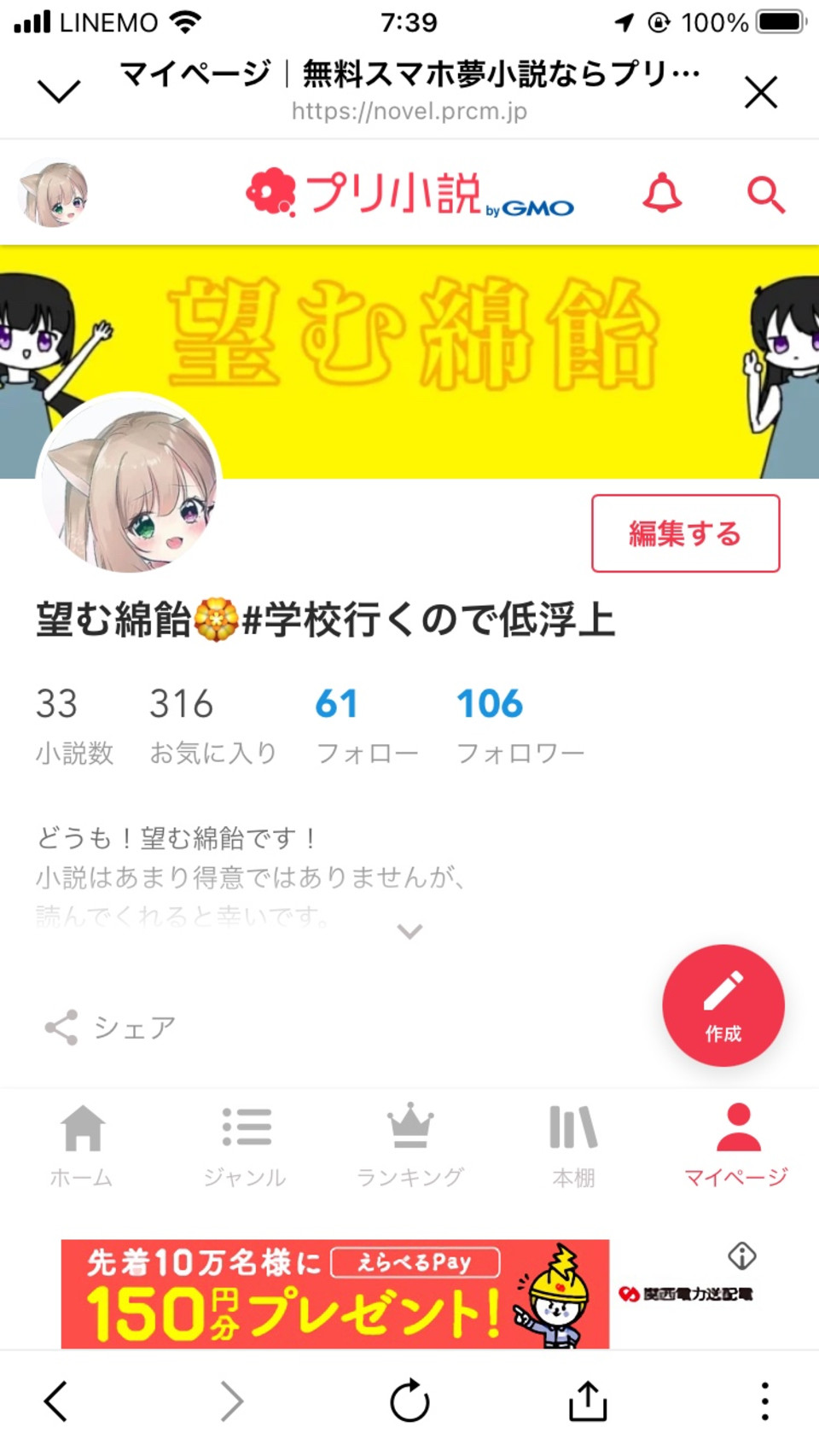Image resolution: width=819 pixels, height=1456 pixels.
Task: Select the マイページ tab
Action: click(737, 1144)
